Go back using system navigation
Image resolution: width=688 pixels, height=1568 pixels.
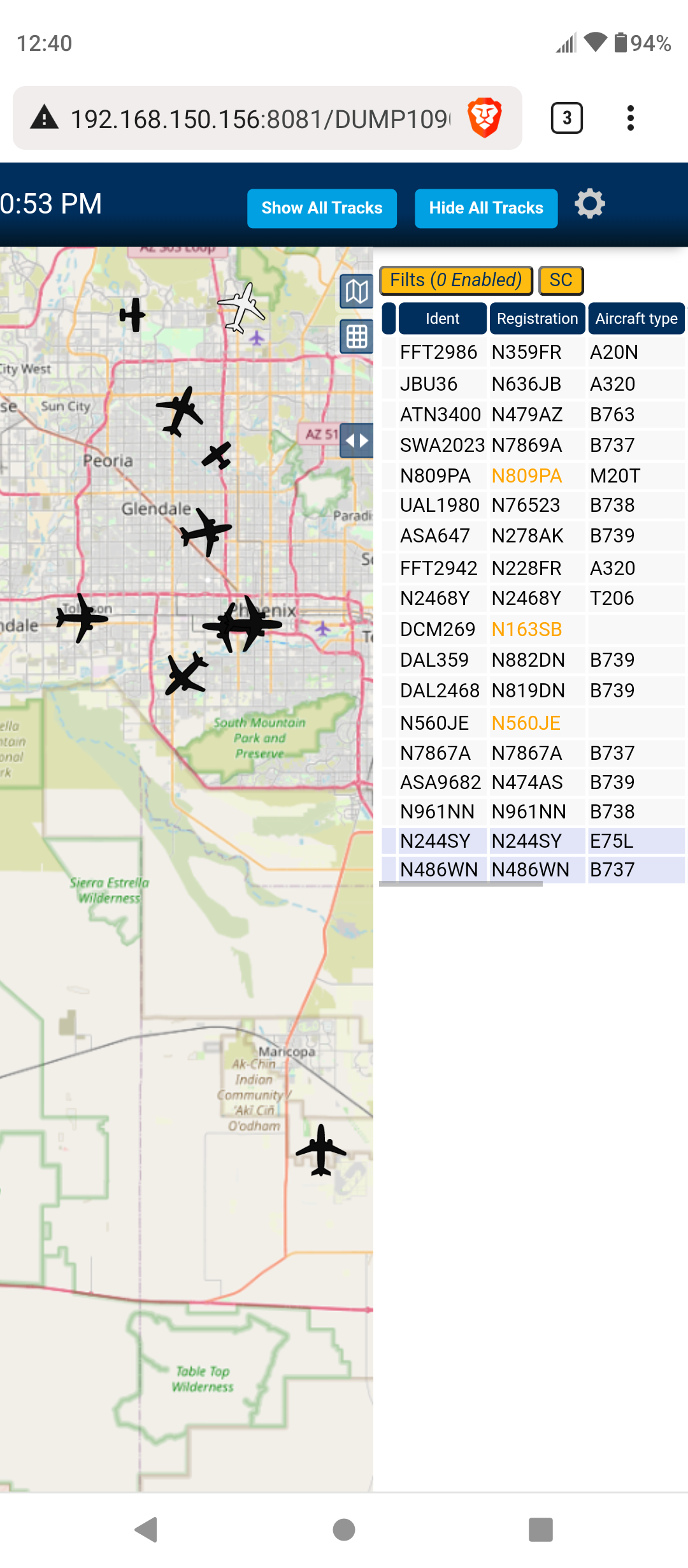(147, 1529)
